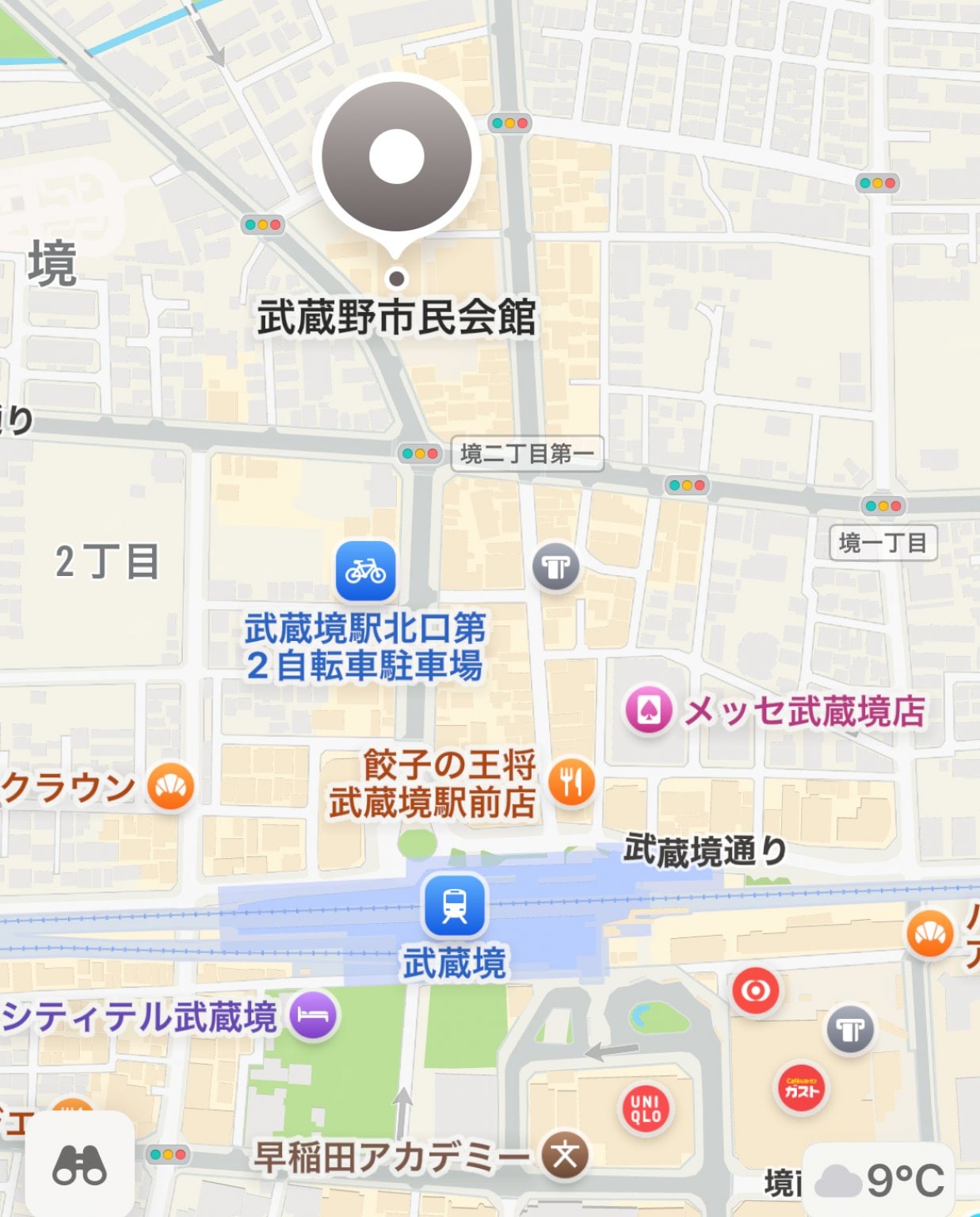Open Look Around with the binoculars button
980x1217 pixels.
point(78,1165)
